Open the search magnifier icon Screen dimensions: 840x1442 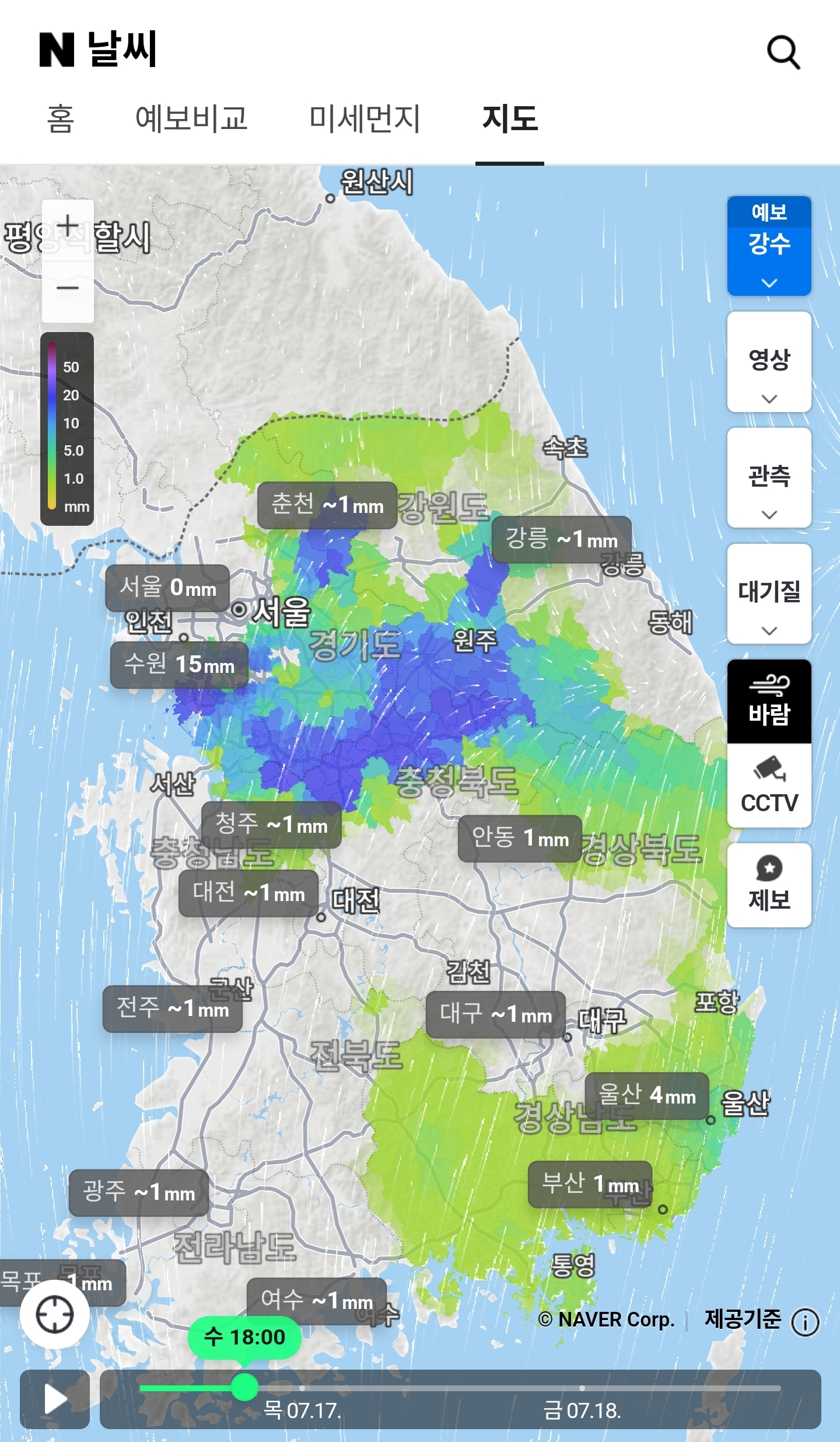pos(783,53)
